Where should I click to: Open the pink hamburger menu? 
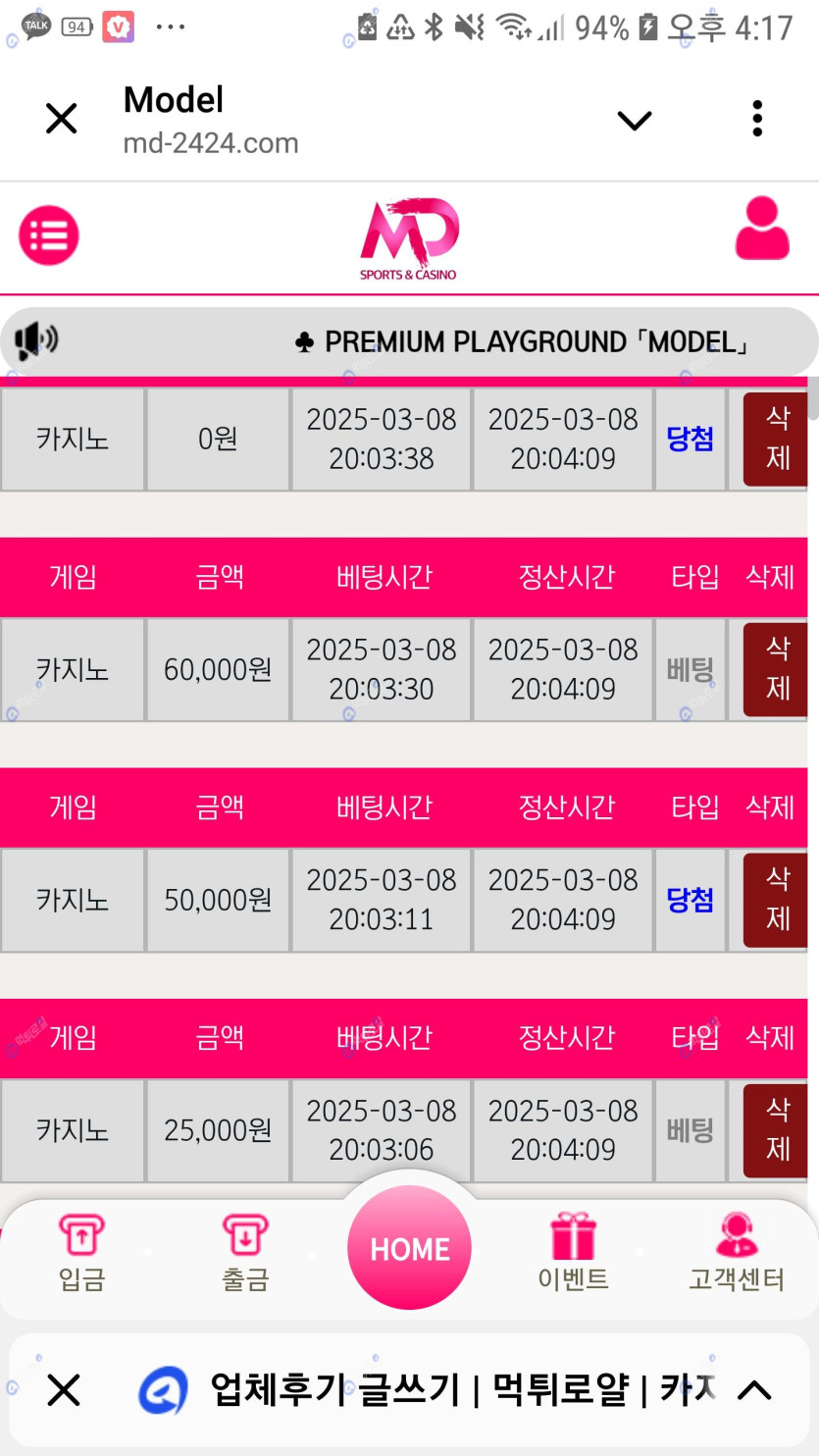tap(49, 235)
